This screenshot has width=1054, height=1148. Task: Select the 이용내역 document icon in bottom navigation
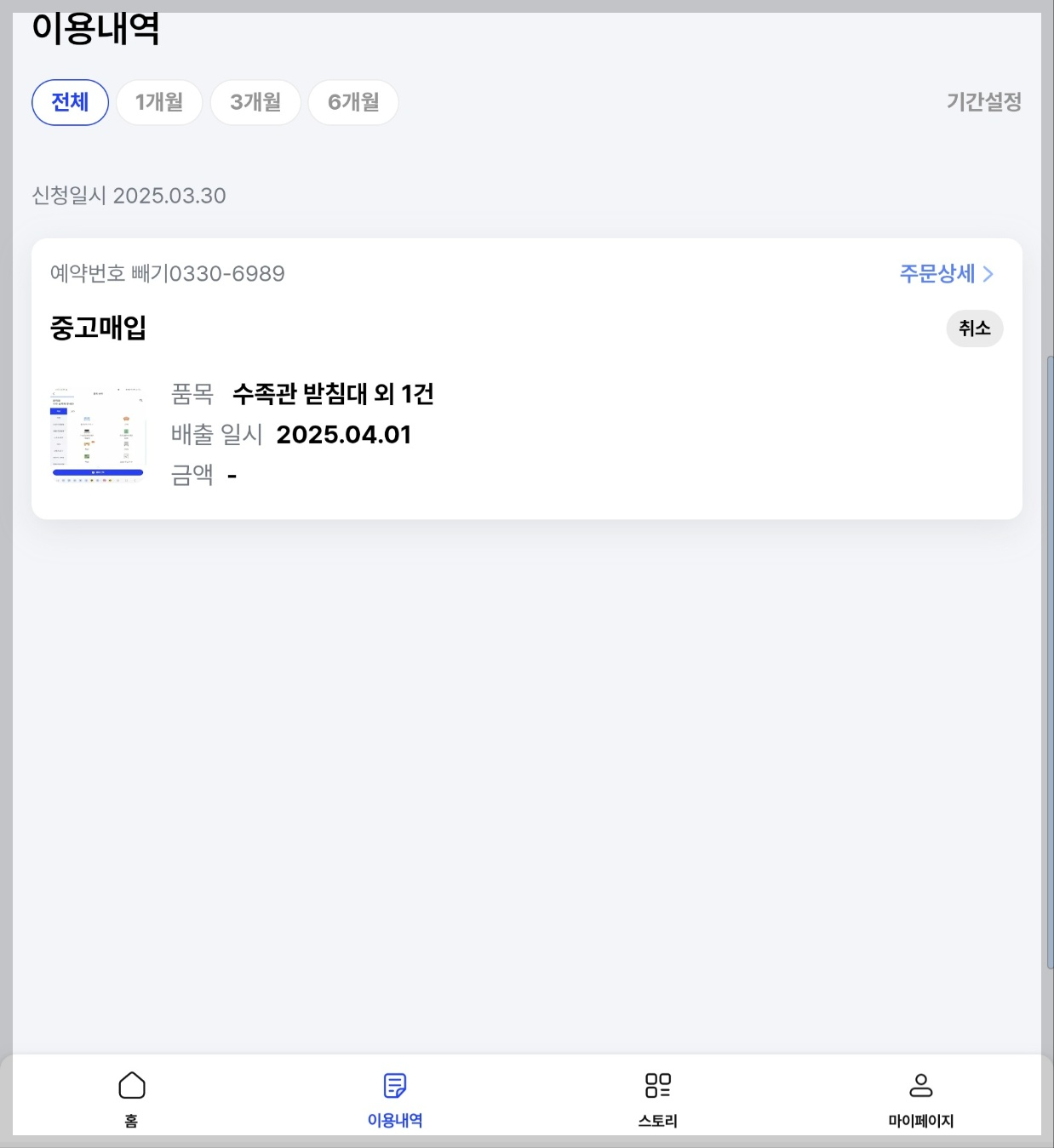[393, 1085]
